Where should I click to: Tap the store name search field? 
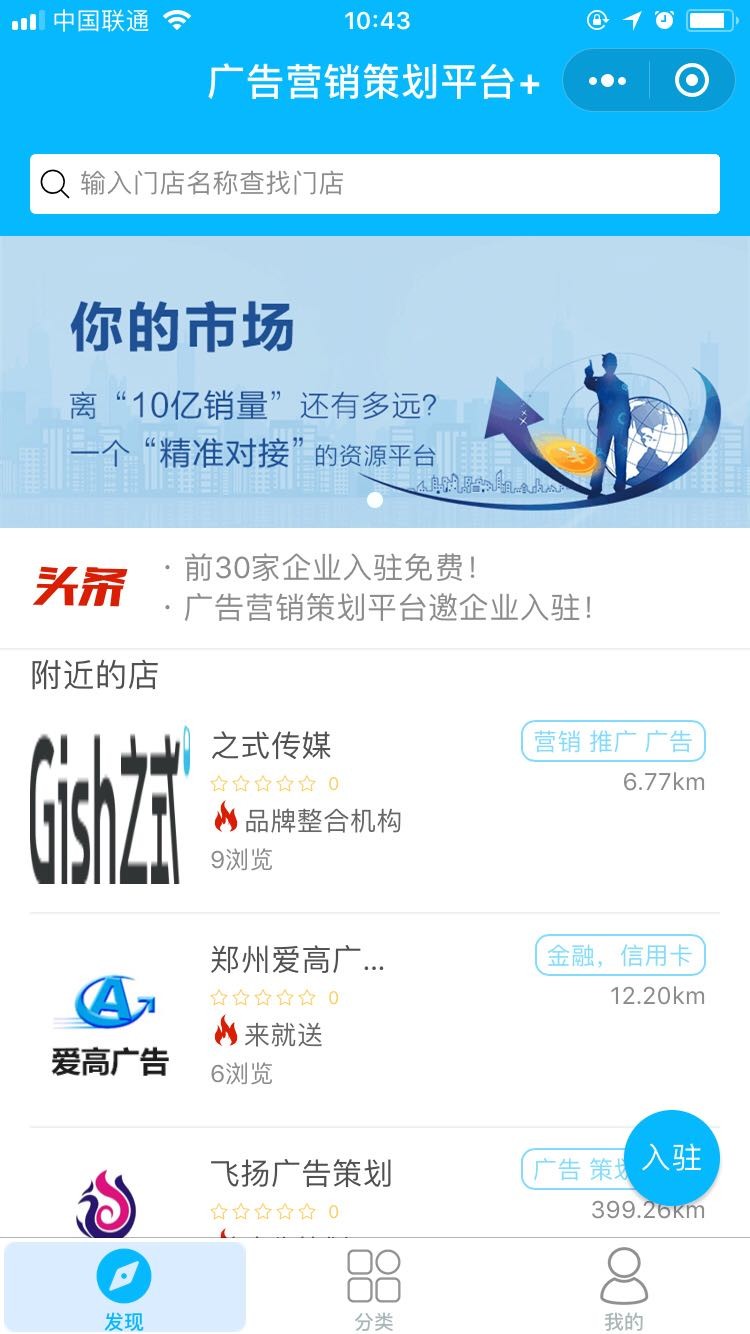coord(375,184)
